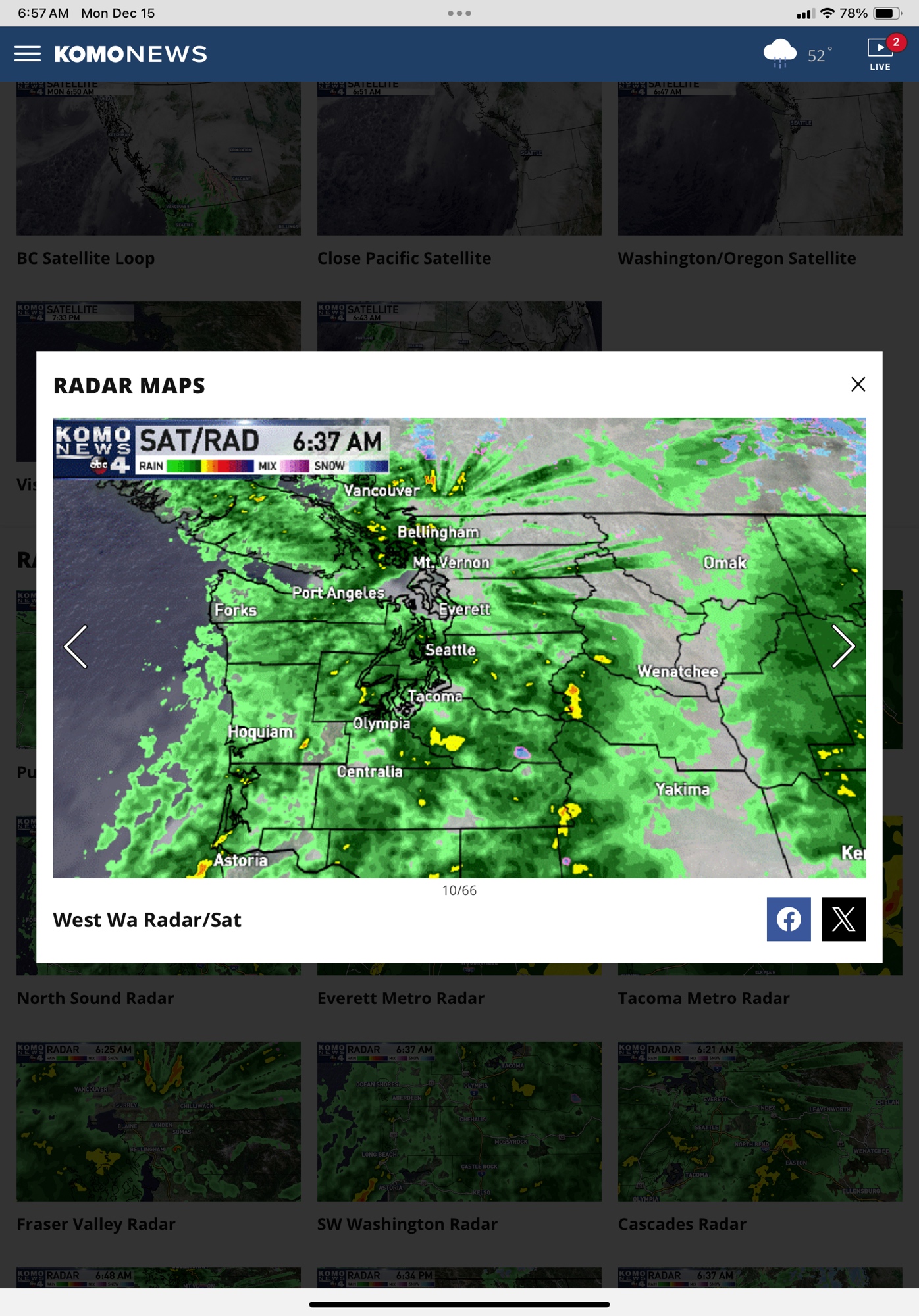This screenshot has height=1316, width=919.
Task: Go to the KOMO News homepage
Action: (x=130, y=54)
